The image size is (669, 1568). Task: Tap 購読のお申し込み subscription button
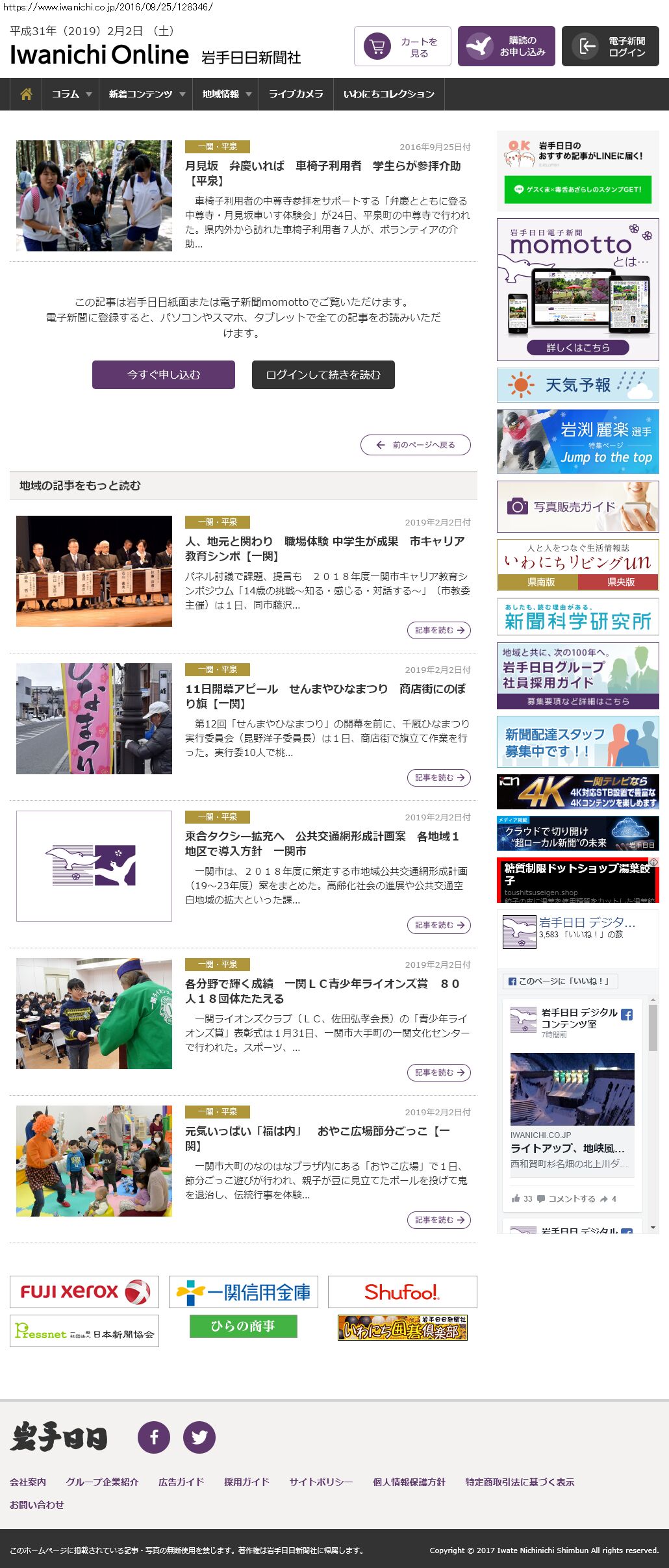pos(506,47)
